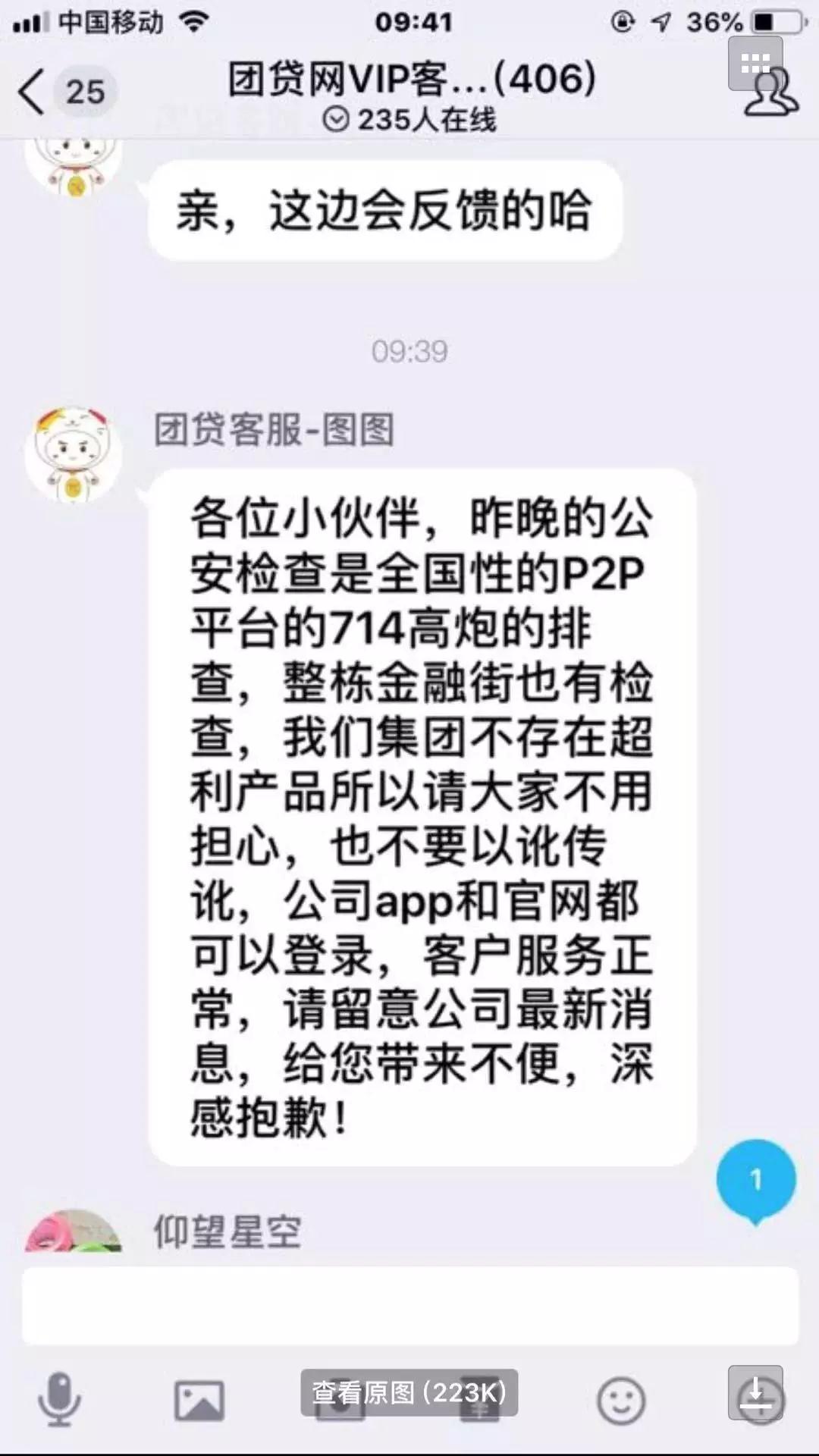Download the image with the save icon
This screenshot has width=819, height=1456.
point(755,1392)
